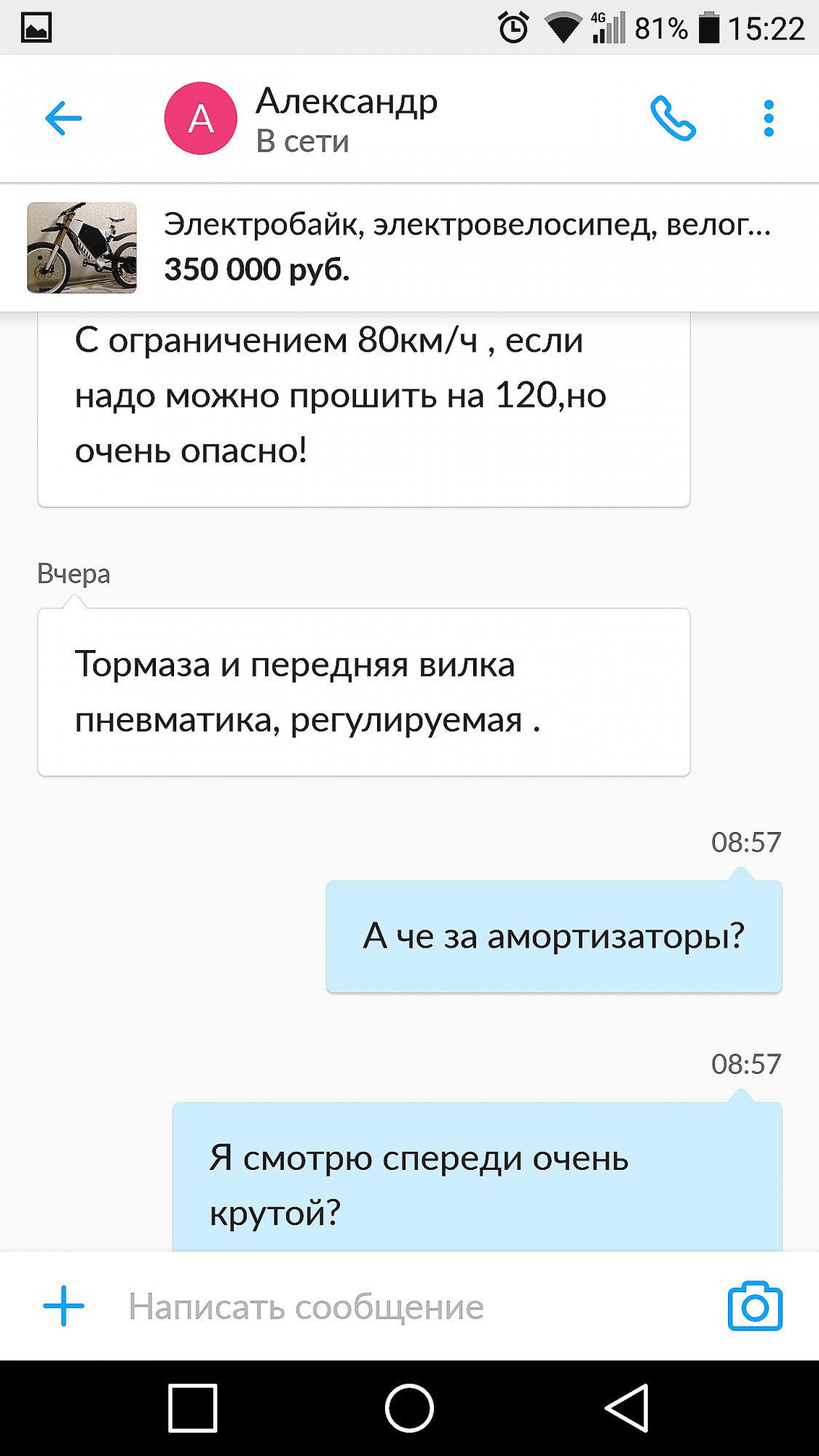
Task: Open Александр's profile avatar
Action: click(200, 119)
